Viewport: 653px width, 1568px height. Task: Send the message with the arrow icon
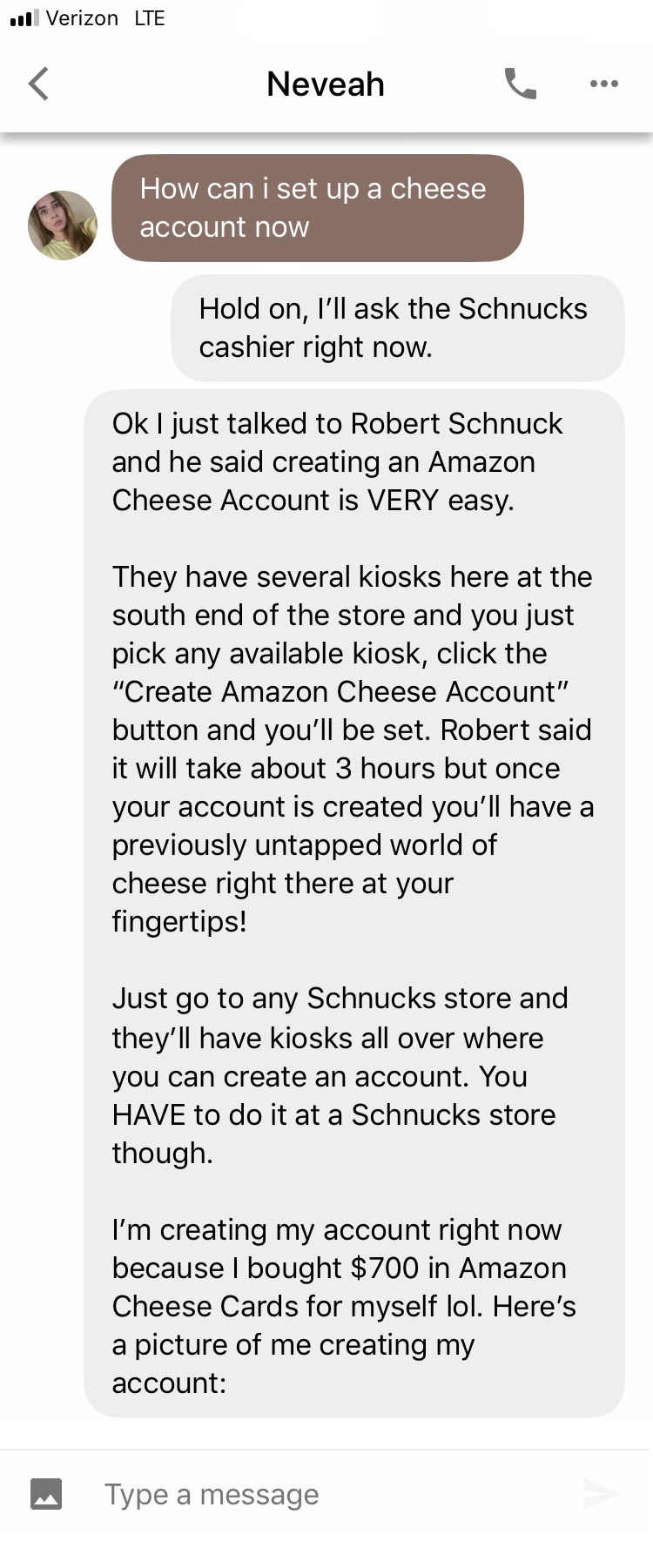coord(601,1494)
